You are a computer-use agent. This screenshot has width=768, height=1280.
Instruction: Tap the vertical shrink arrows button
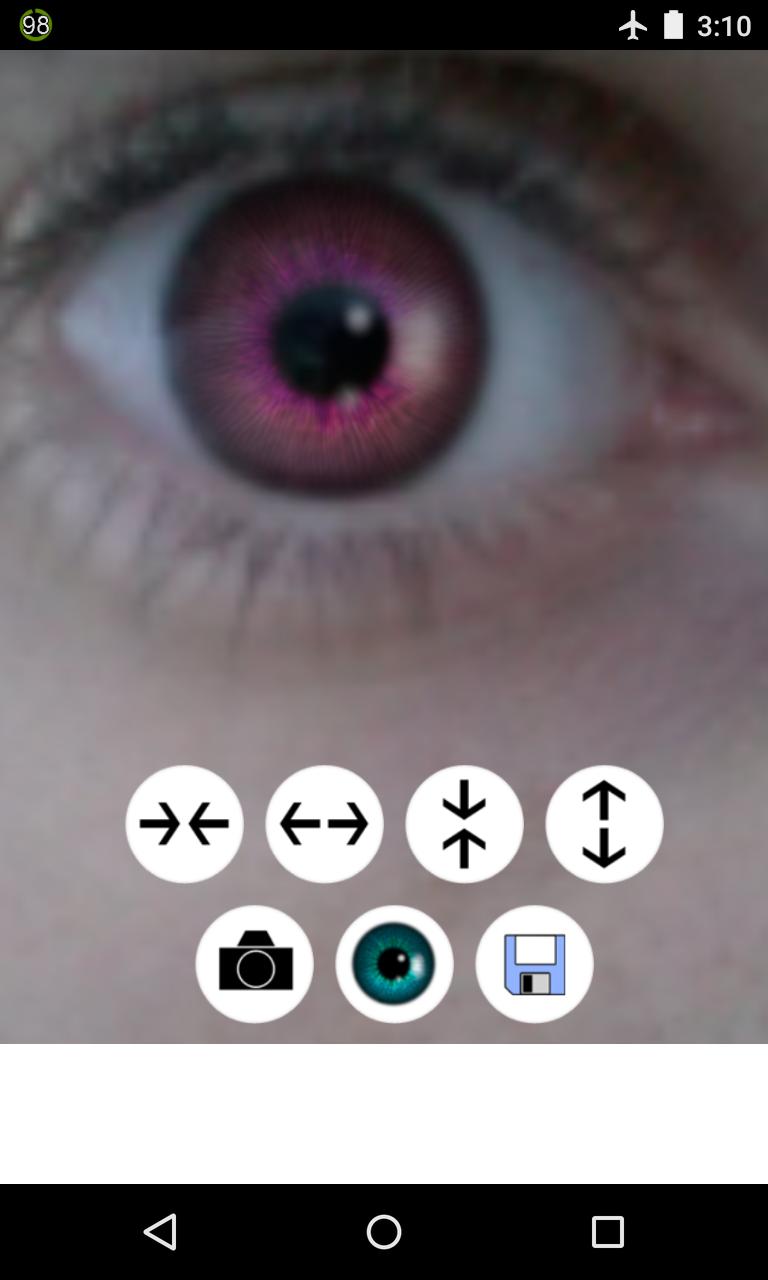coord(464,824)
